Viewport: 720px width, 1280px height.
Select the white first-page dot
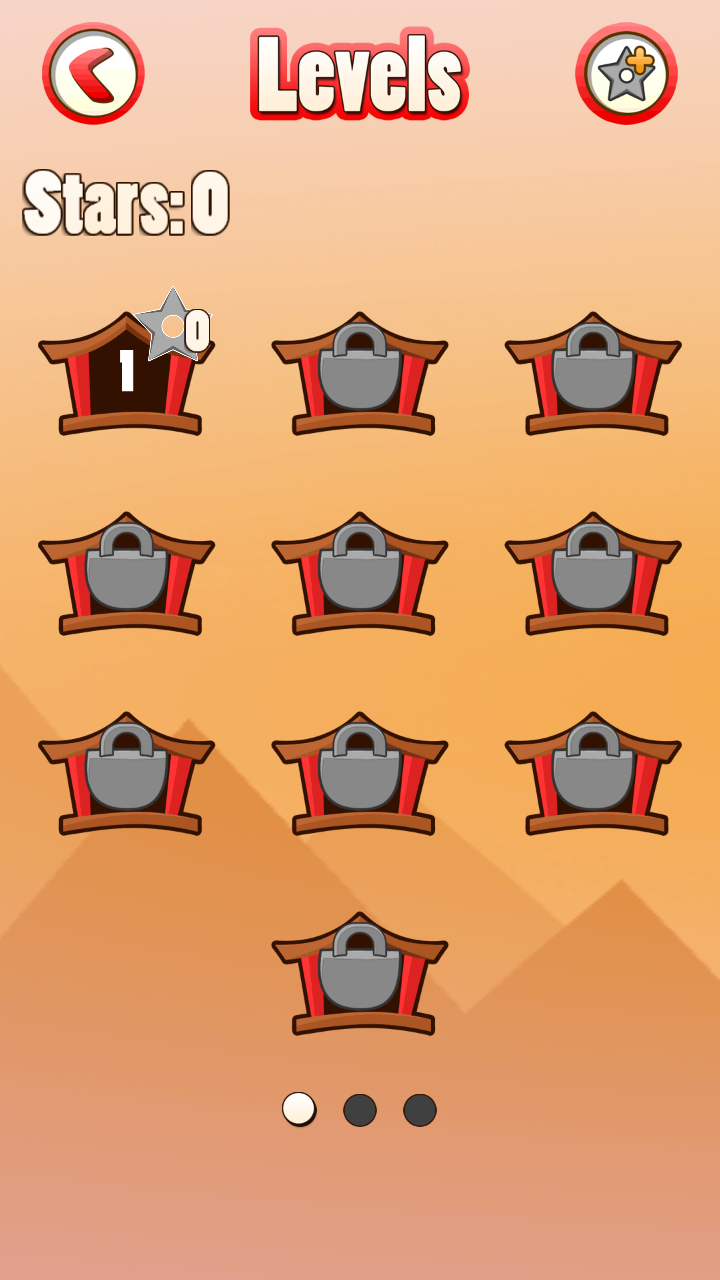[x=297, y=1108]
